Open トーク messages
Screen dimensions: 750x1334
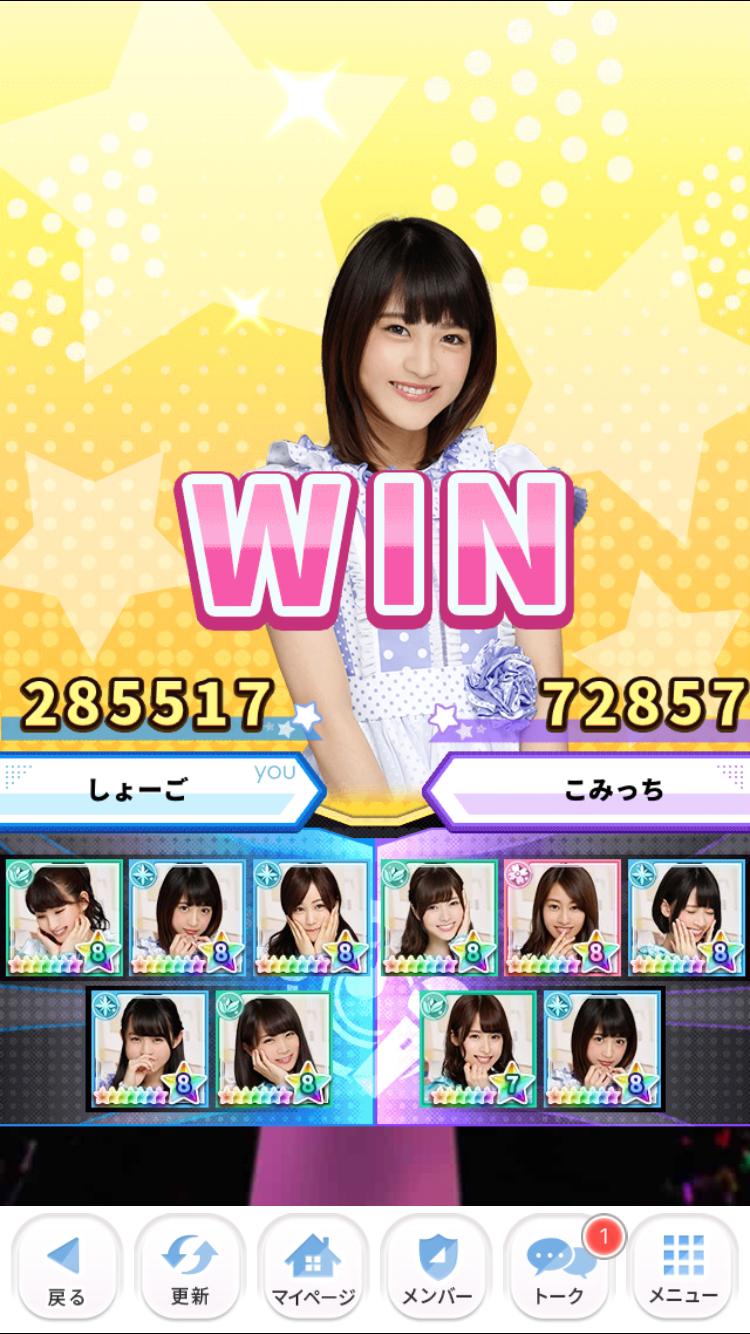pos(560,1270)
